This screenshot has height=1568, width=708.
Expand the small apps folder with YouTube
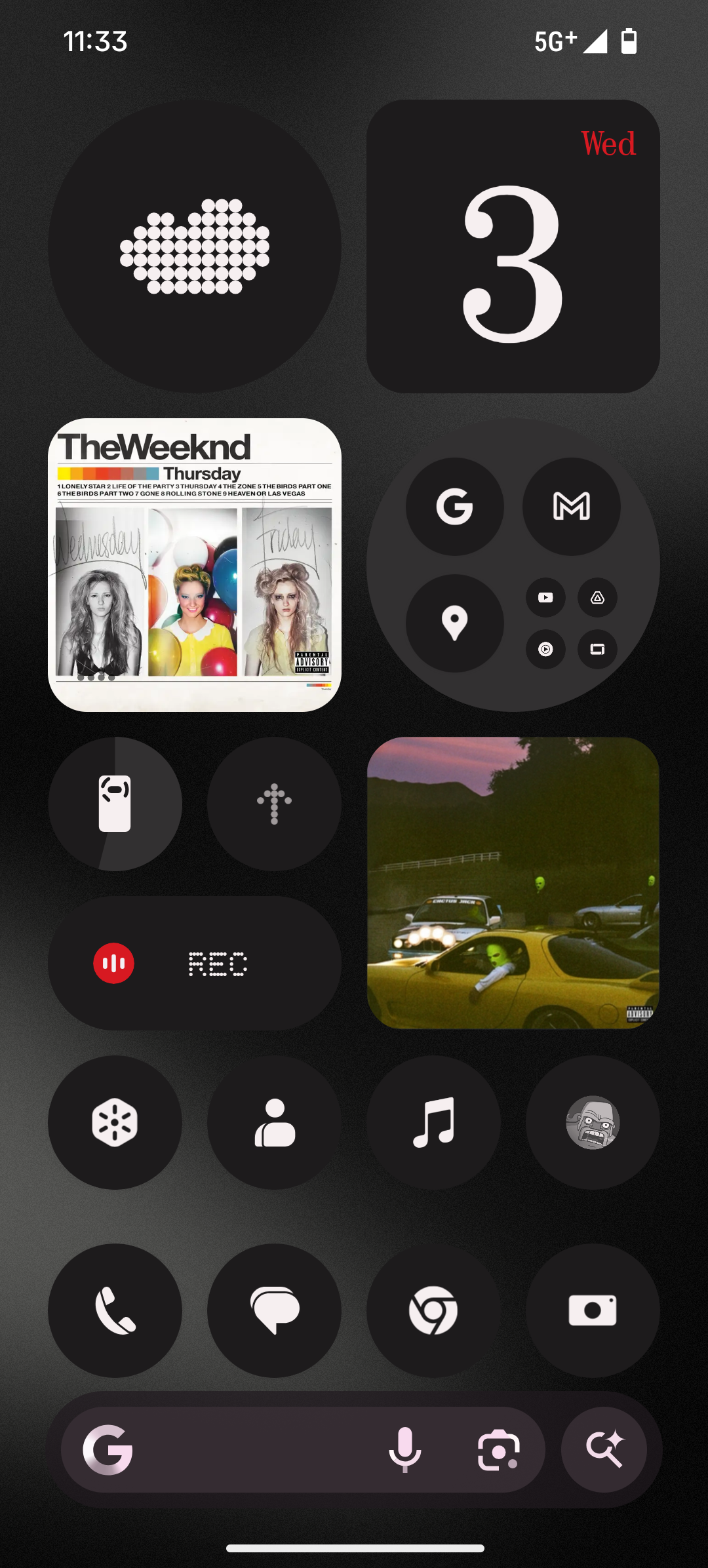(x=571, y=623)
